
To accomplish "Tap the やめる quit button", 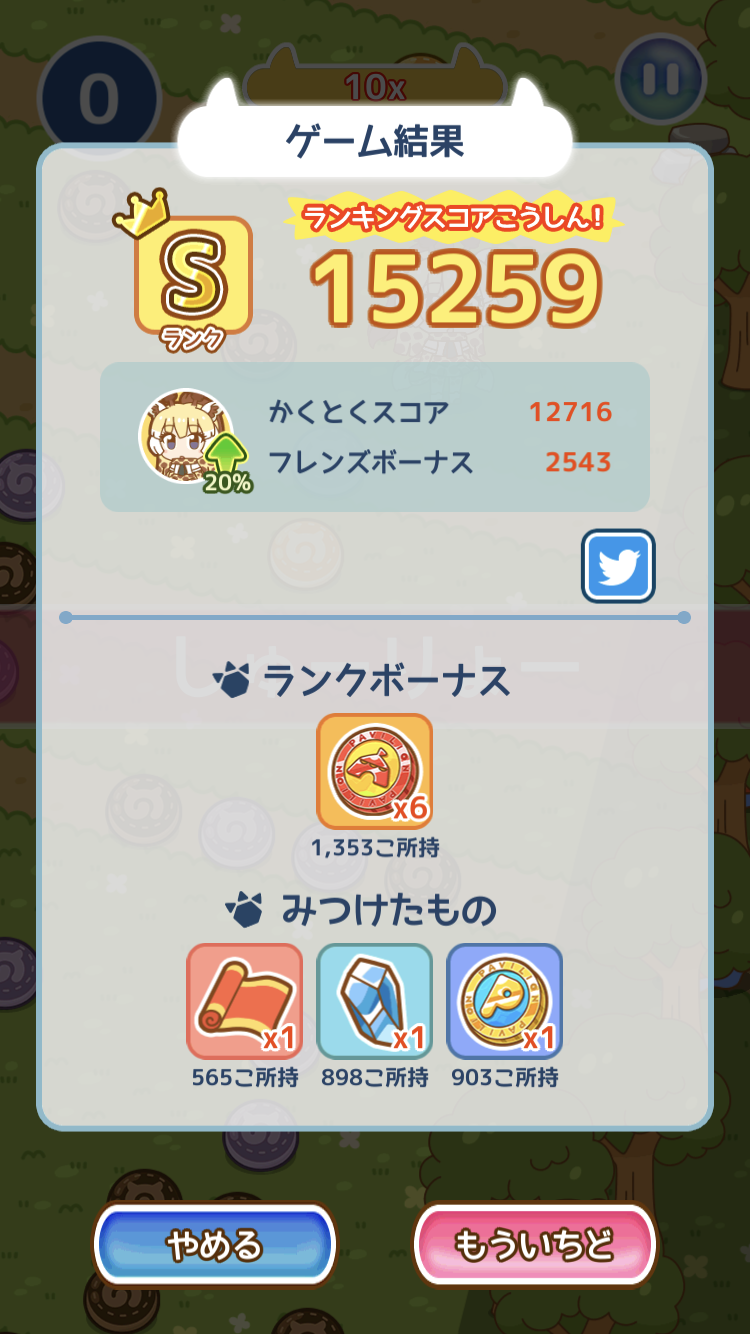I will click(x=214, y=1245).
